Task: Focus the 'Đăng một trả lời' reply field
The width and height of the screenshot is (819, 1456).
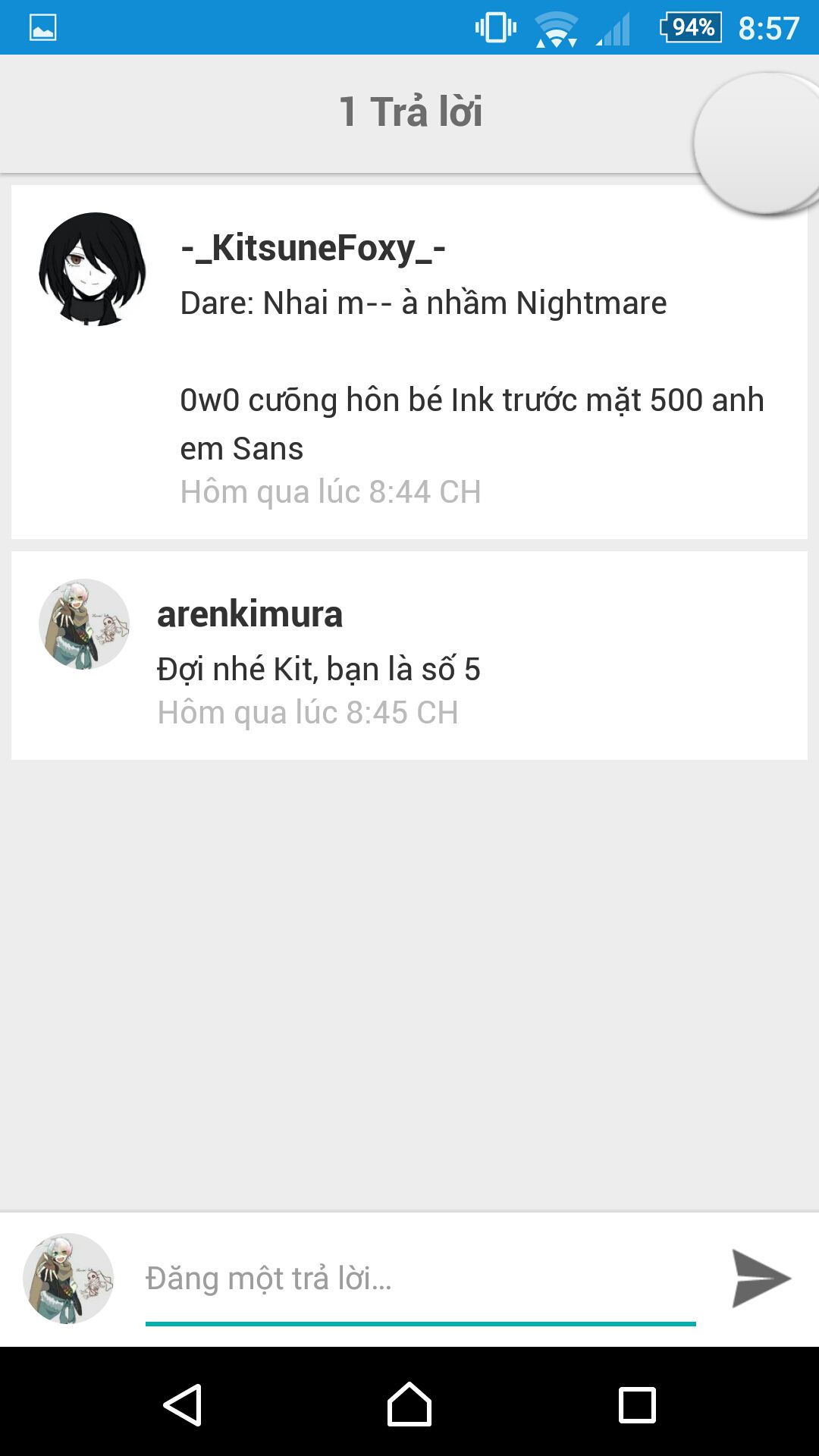Action: pos(419,1279)
